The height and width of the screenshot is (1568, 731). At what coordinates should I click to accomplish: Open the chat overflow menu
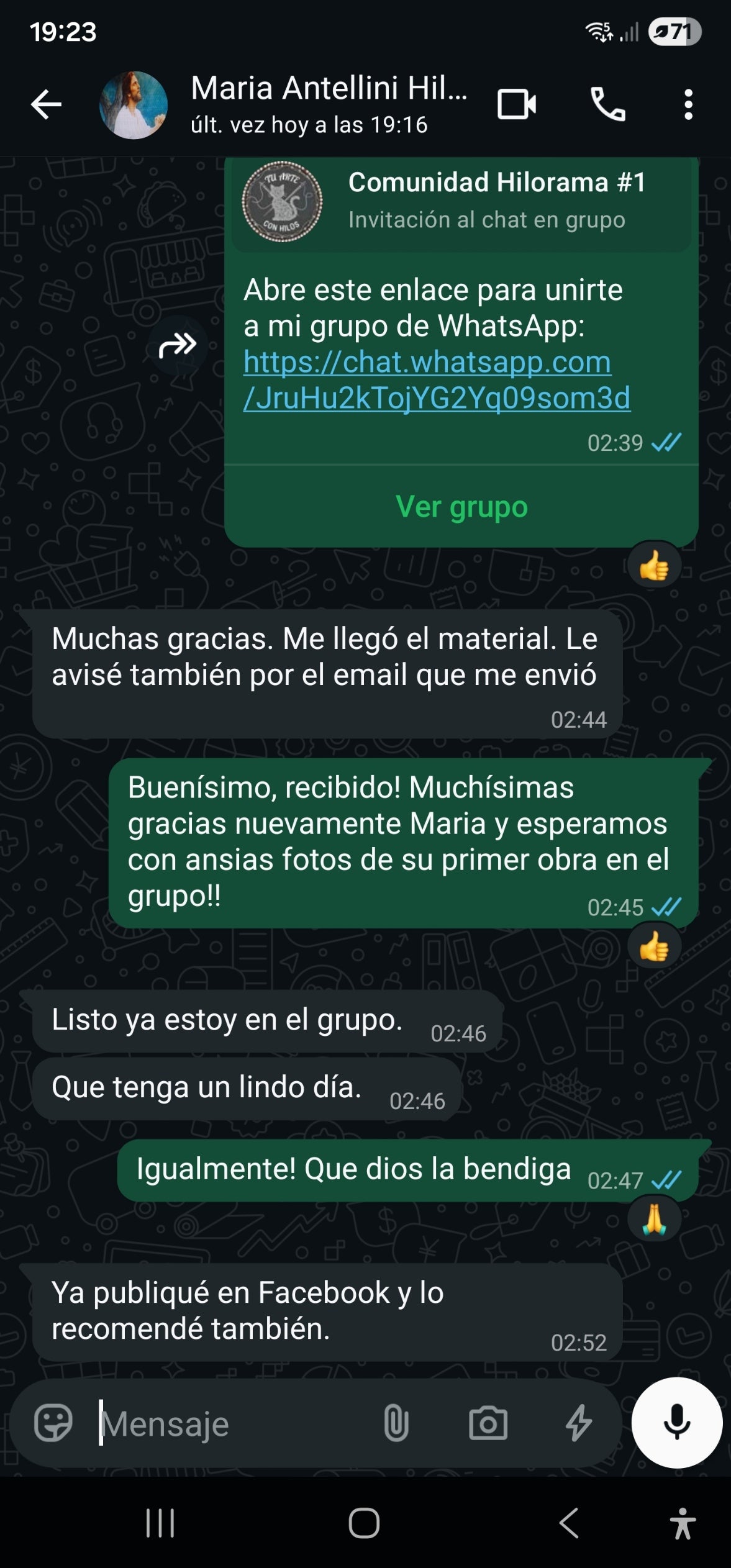(x=688, y=104)
